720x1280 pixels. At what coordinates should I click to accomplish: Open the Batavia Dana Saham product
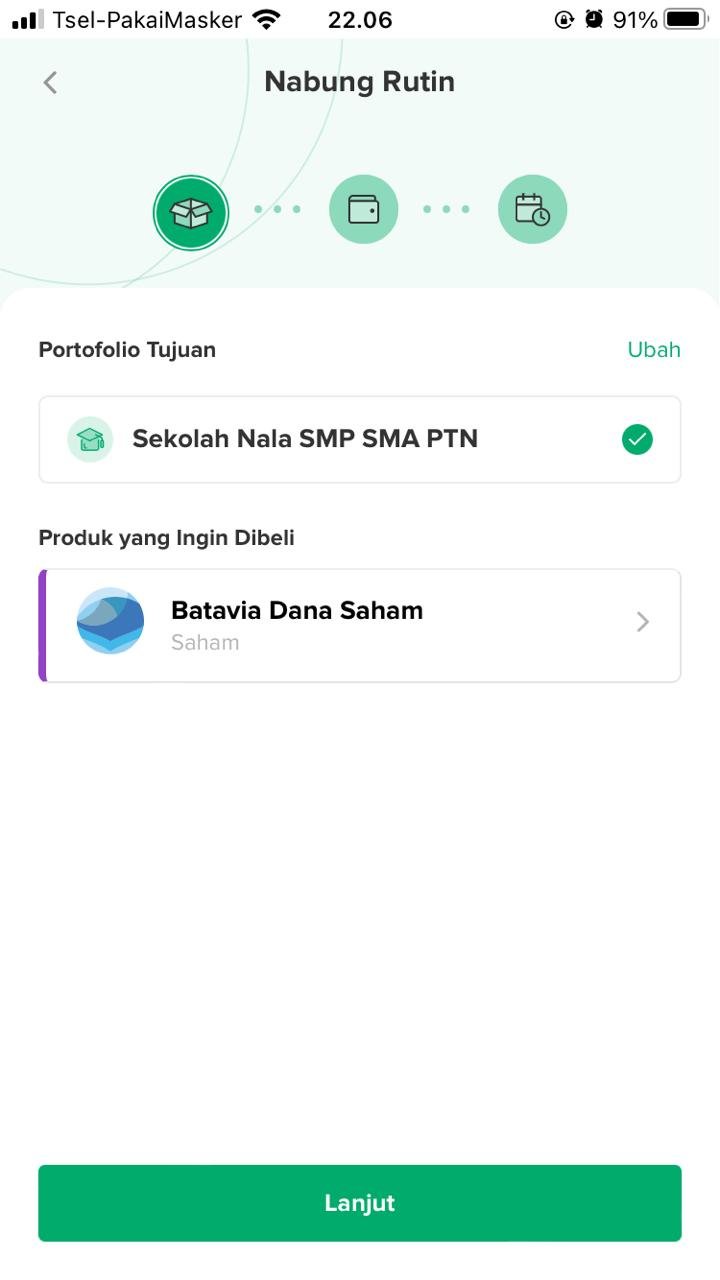360,626
